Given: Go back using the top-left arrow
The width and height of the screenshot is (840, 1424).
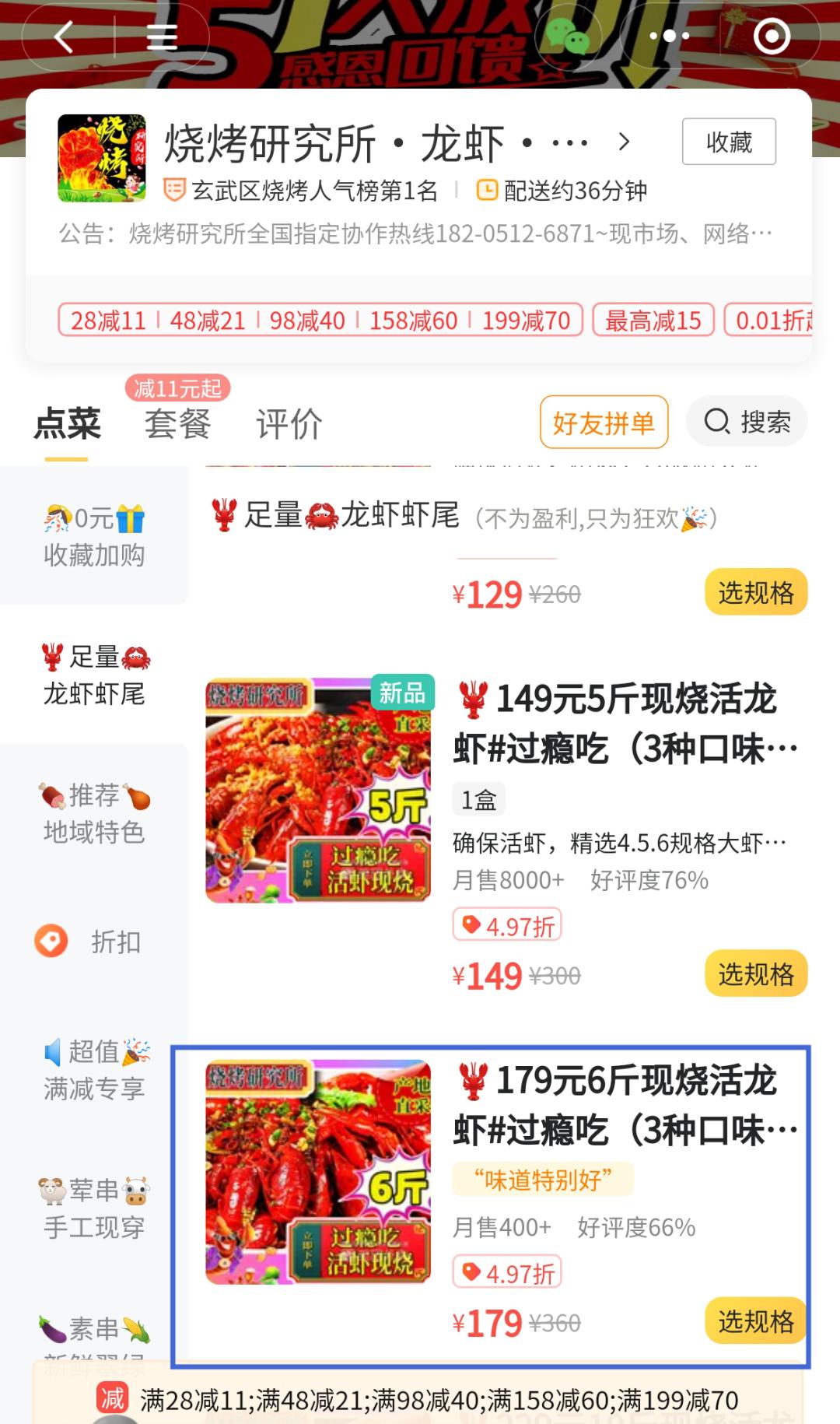Looking at the screenshot, I should (x=65, y=37).
